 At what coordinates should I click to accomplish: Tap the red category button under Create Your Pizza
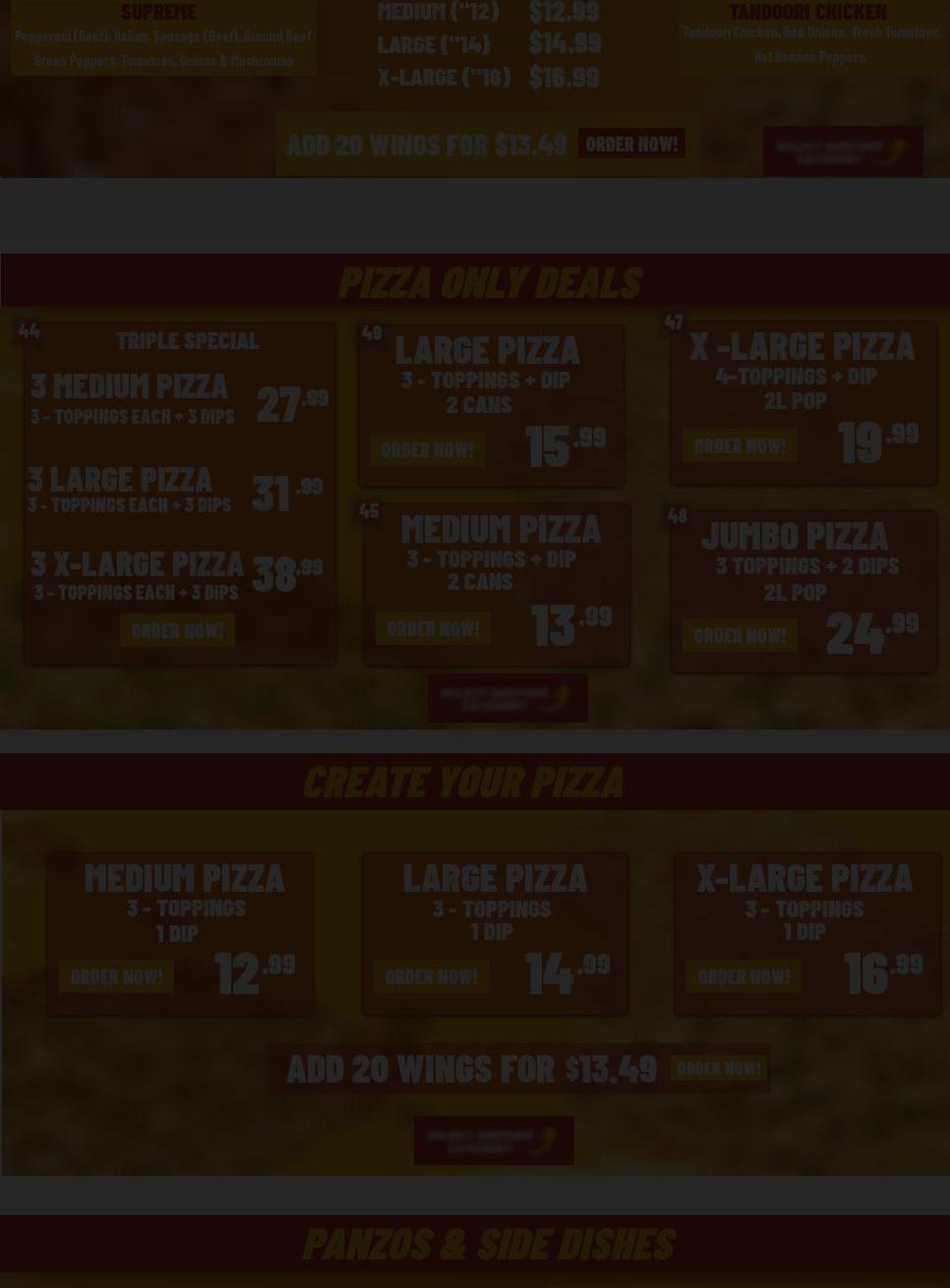point(494,1141)
